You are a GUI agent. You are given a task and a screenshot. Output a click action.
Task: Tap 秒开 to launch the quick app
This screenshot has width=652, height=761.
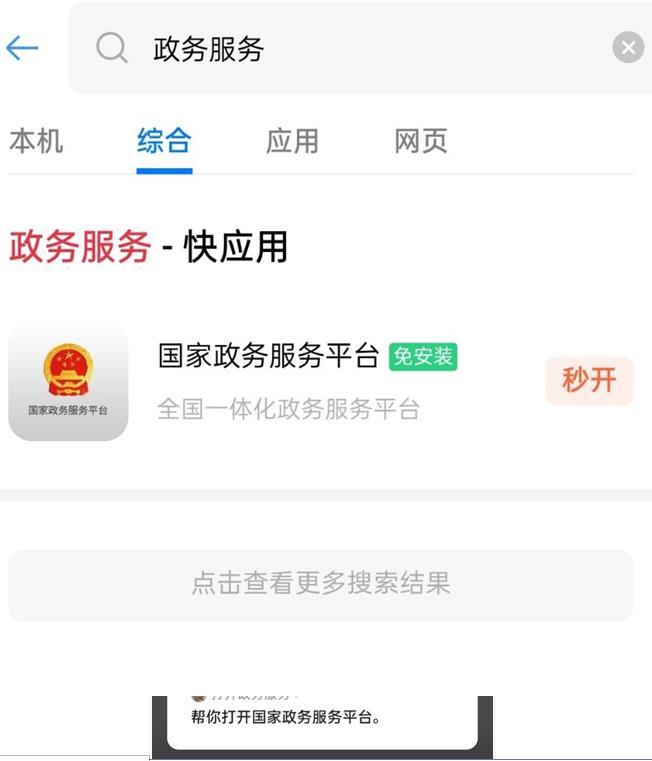[x=589, y=381]
